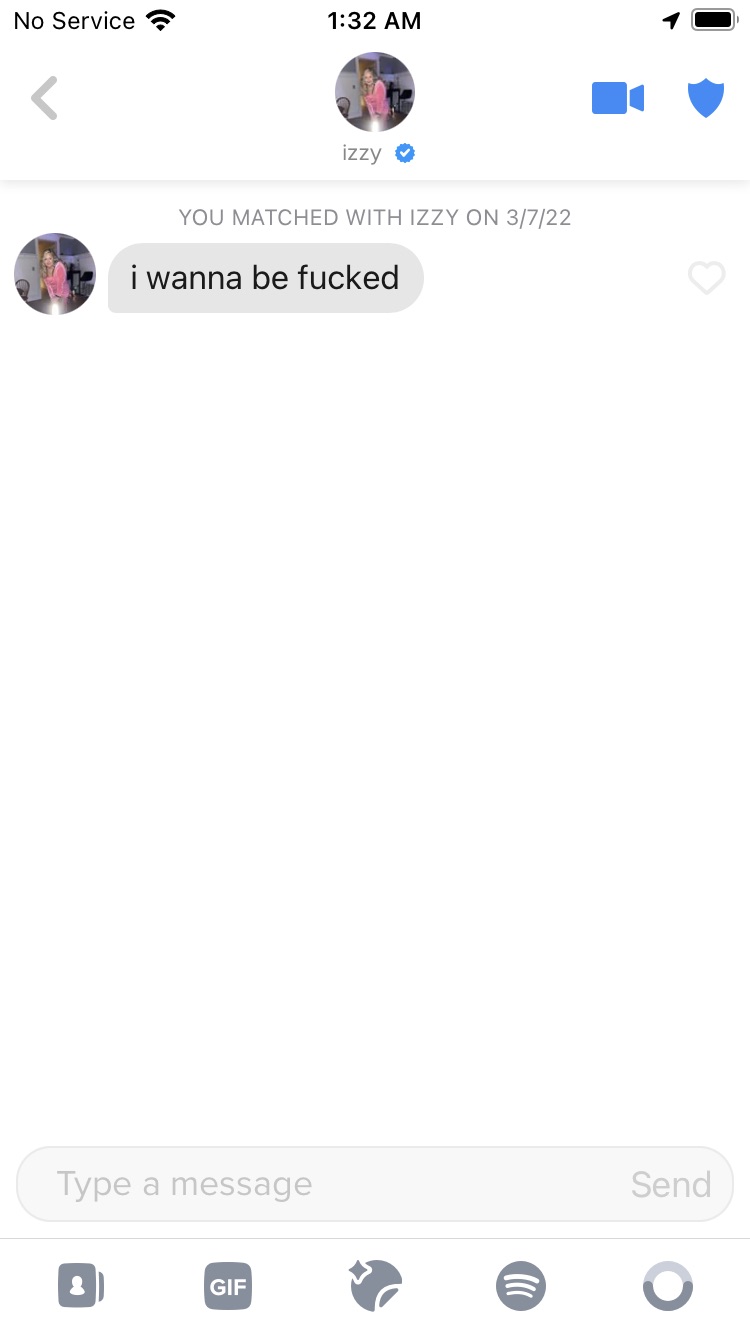Start a video call with izzy
The width and height of the screenshot is (750, 1334).
(x=618, y=98)
